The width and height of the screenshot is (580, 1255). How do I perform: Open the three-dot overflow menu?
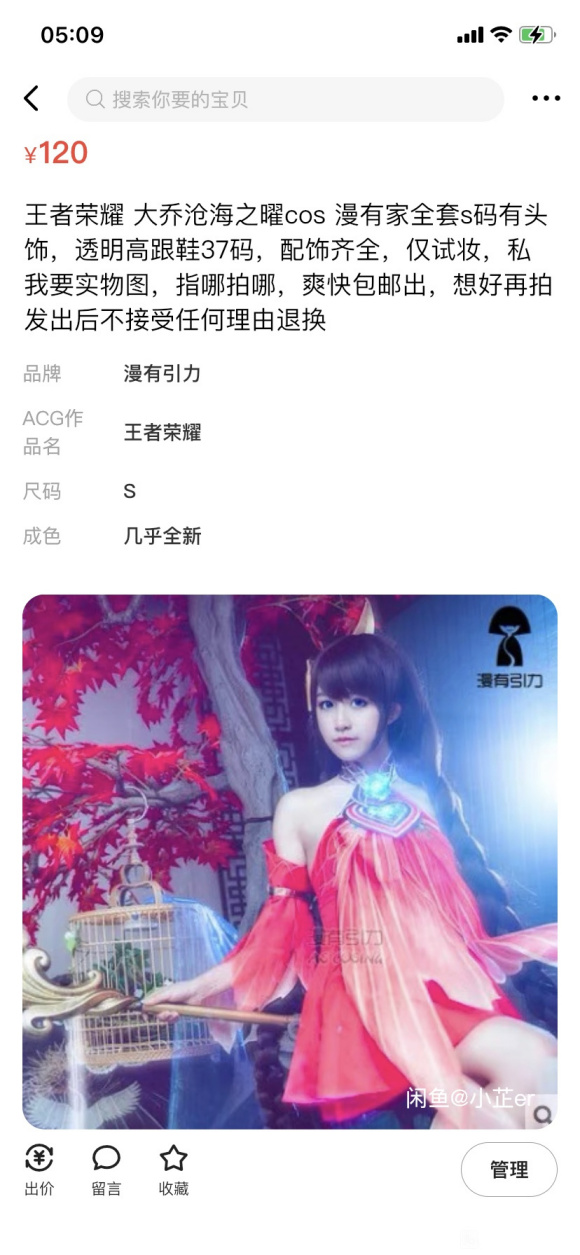tap(546, 99)
